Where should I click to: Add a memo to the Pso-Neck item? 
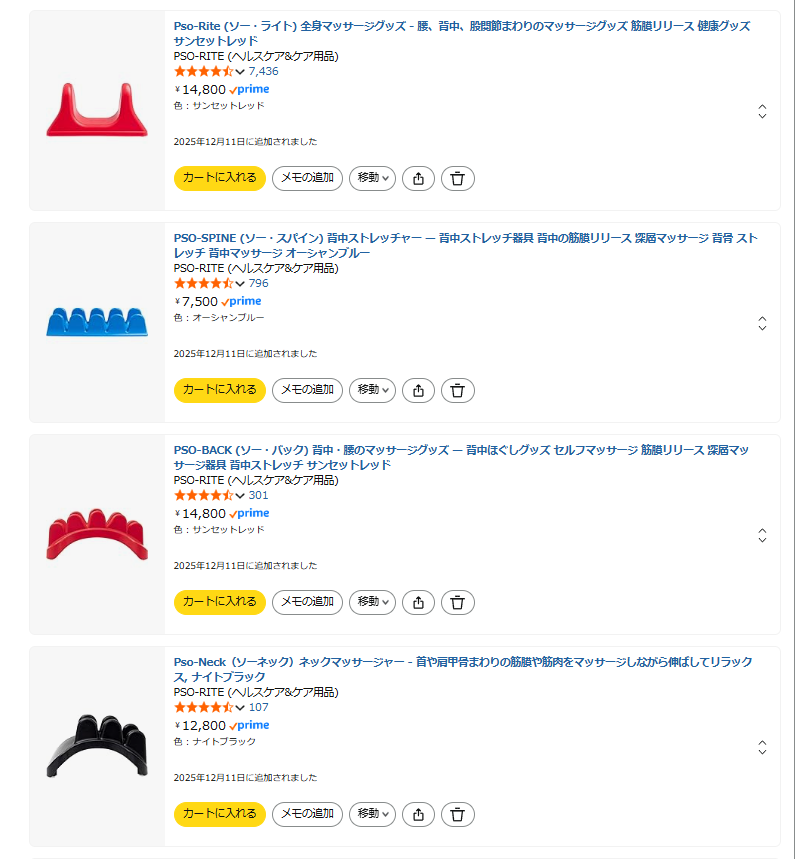click(x=307, y=814)
